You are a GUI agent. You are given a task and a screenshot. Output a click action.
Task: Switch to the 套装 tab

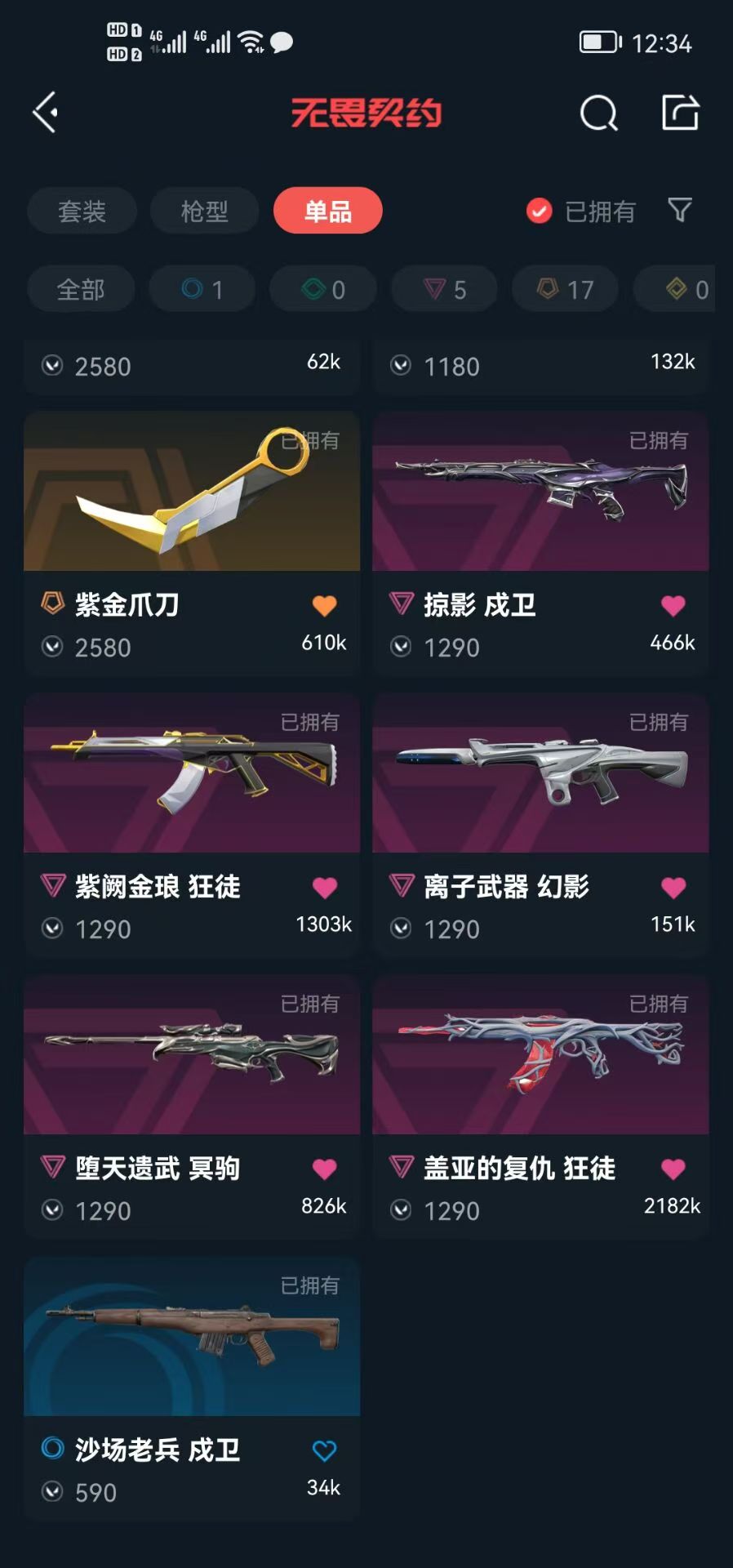click(x=82, y=211)
